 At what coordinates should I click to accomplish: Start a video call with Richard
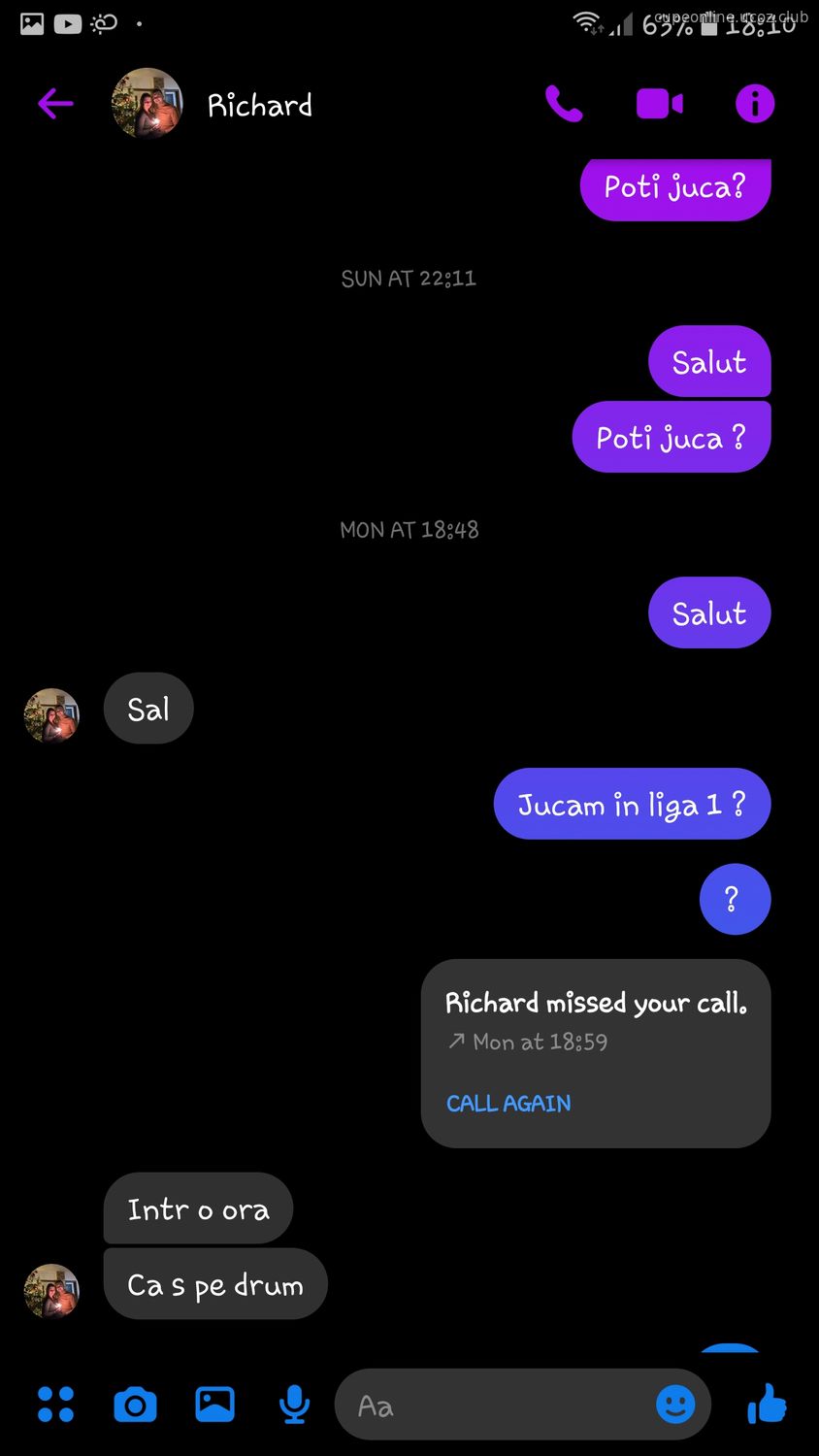[x=660, y=103]
